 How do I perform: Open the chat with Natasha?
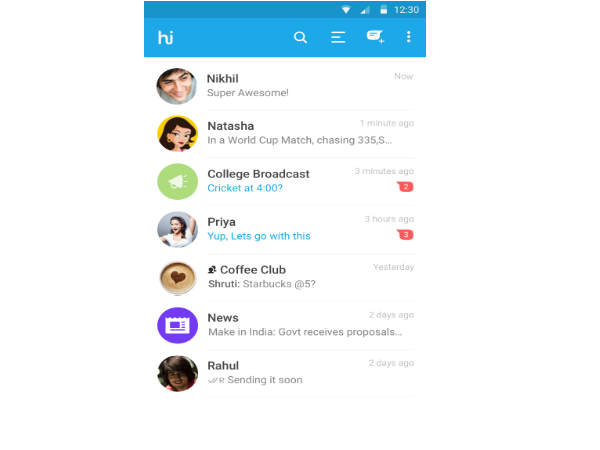click(x=300, y=133)
